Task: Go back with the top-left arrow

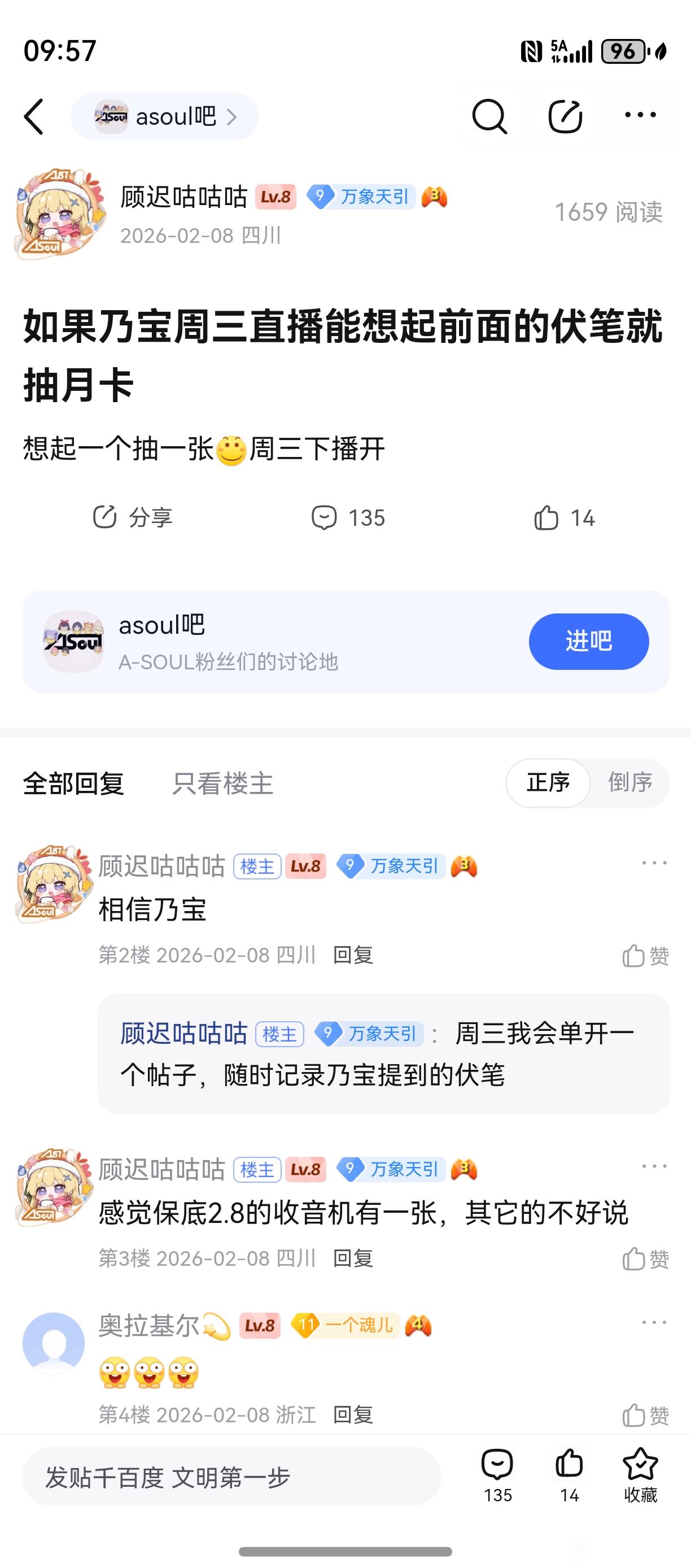Action: pos(34,116)
